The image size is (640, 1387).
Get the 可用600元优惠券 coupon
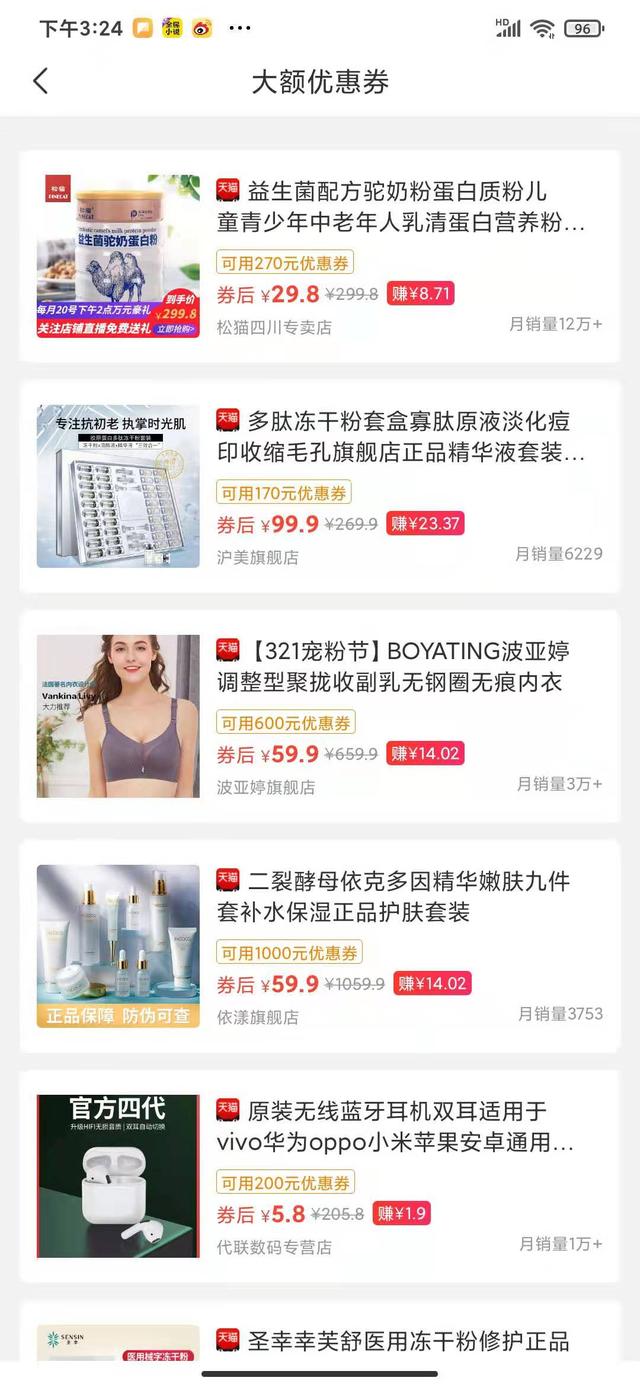click(285, 723)
